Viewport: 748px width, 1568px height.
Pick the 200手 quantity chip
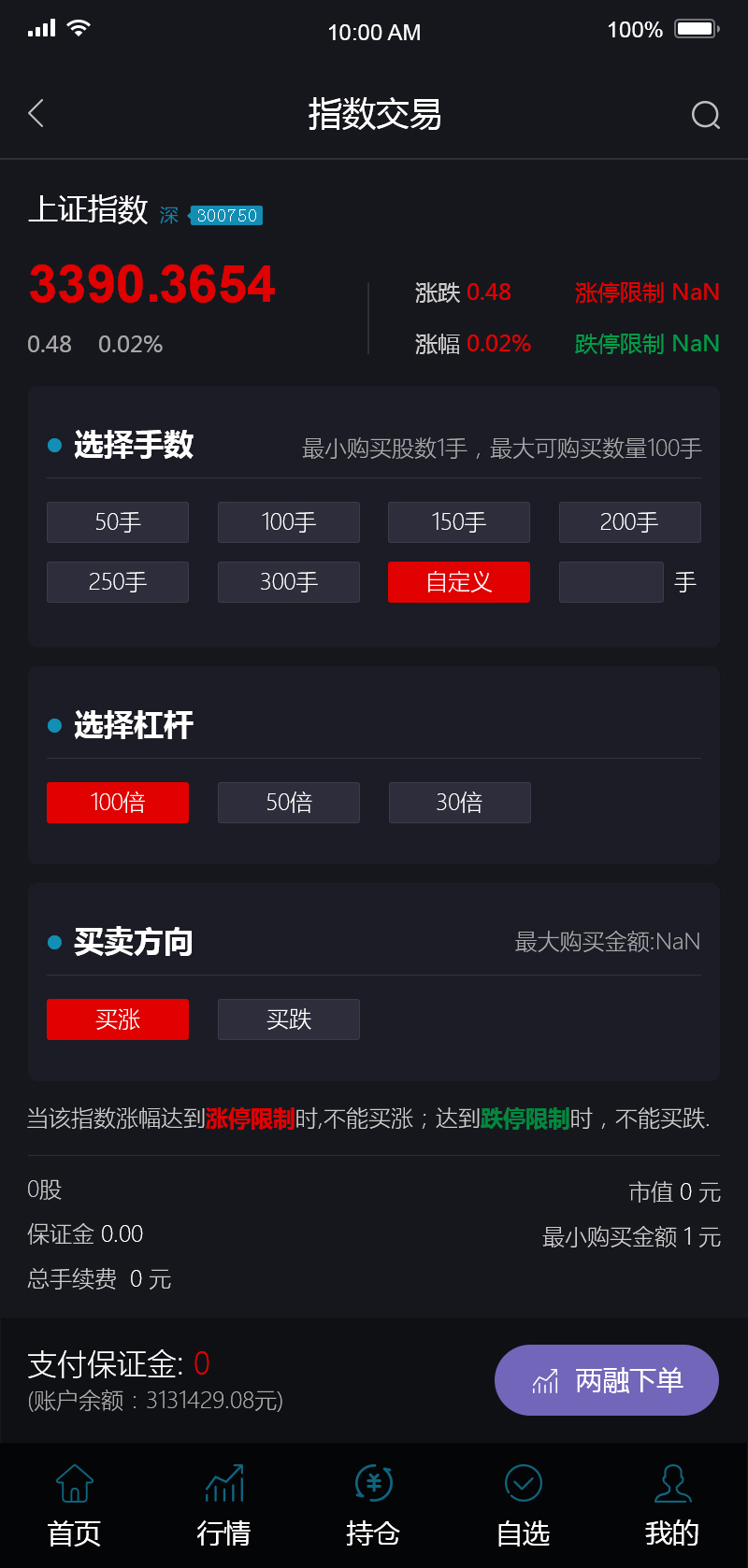[x=629, y=522]
